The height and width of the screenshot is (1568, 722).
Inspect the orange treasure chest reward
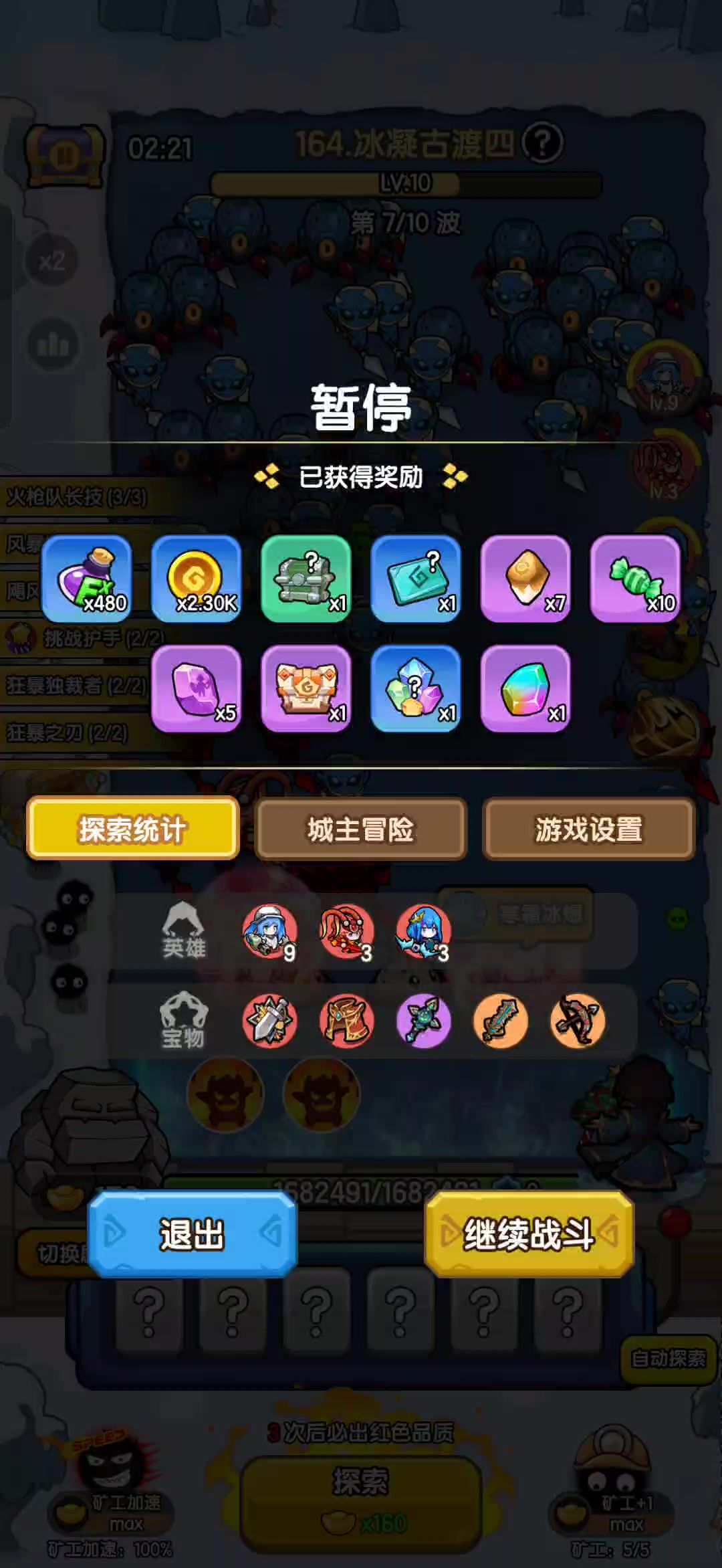(x=306, y=688)
